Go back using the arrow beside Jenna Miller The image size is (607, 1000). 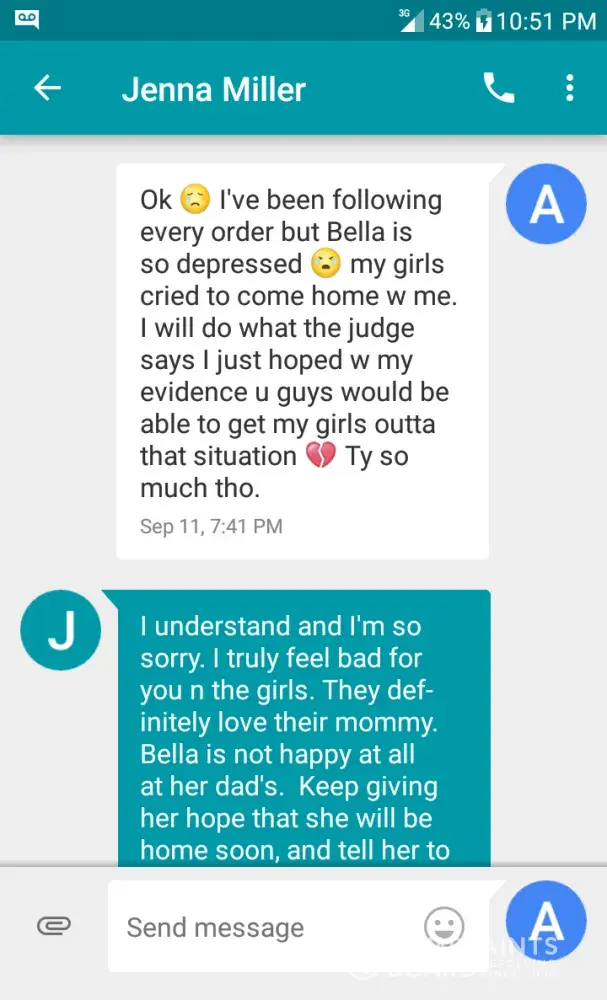[x=47, y=88]
